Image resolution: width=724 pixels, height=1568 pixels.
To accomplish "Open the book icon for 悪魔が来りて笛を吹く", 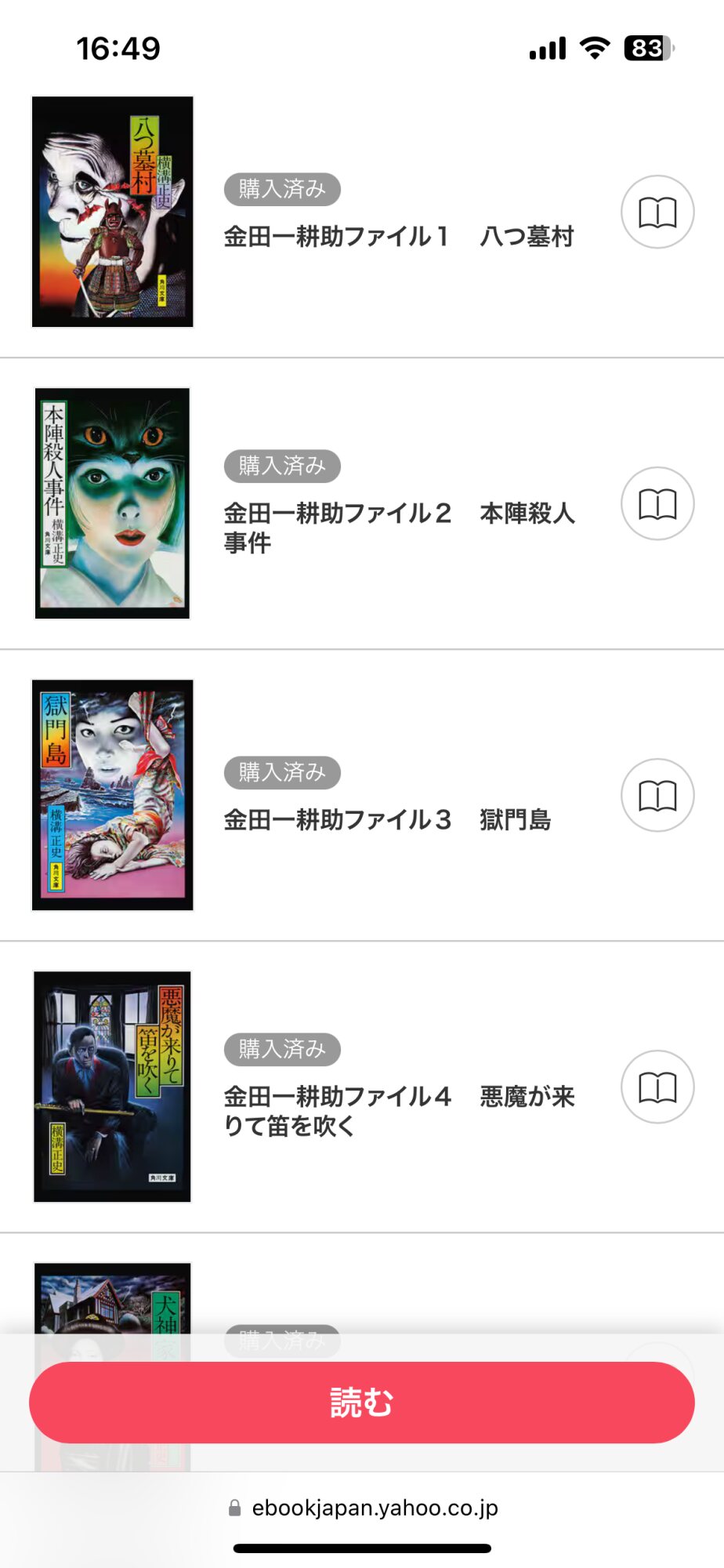I will click(657, 1087).
